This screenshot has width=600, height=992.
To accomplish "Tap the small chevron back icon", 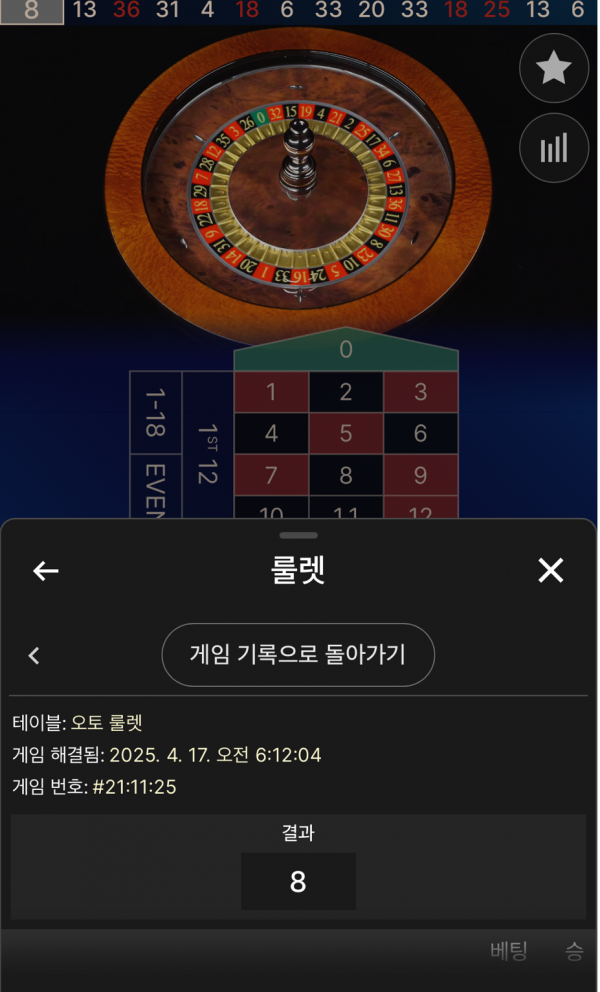I will pos(34,656).
